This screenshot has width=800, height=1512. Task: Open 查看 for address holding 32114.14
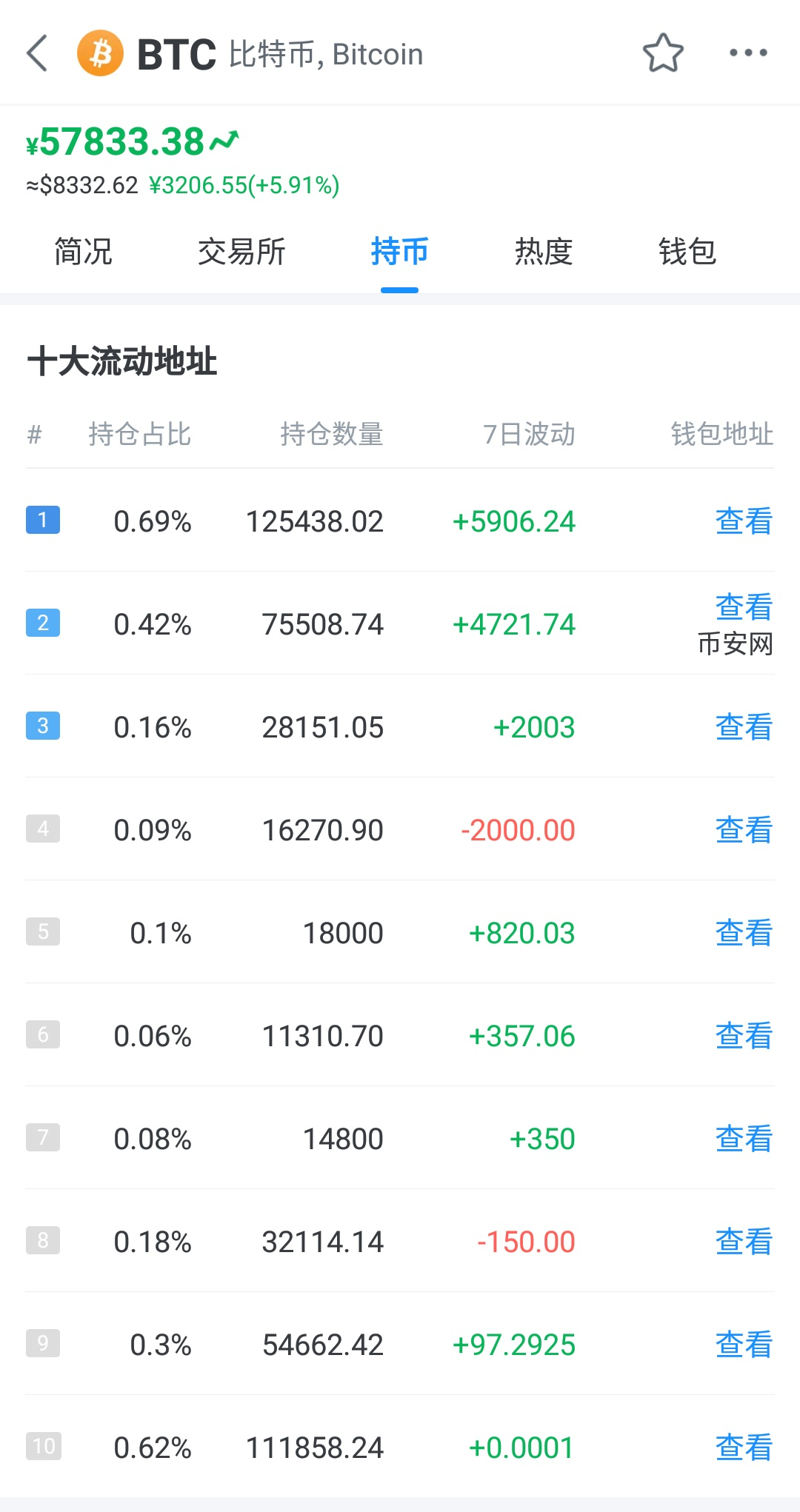pos(744,1242)
